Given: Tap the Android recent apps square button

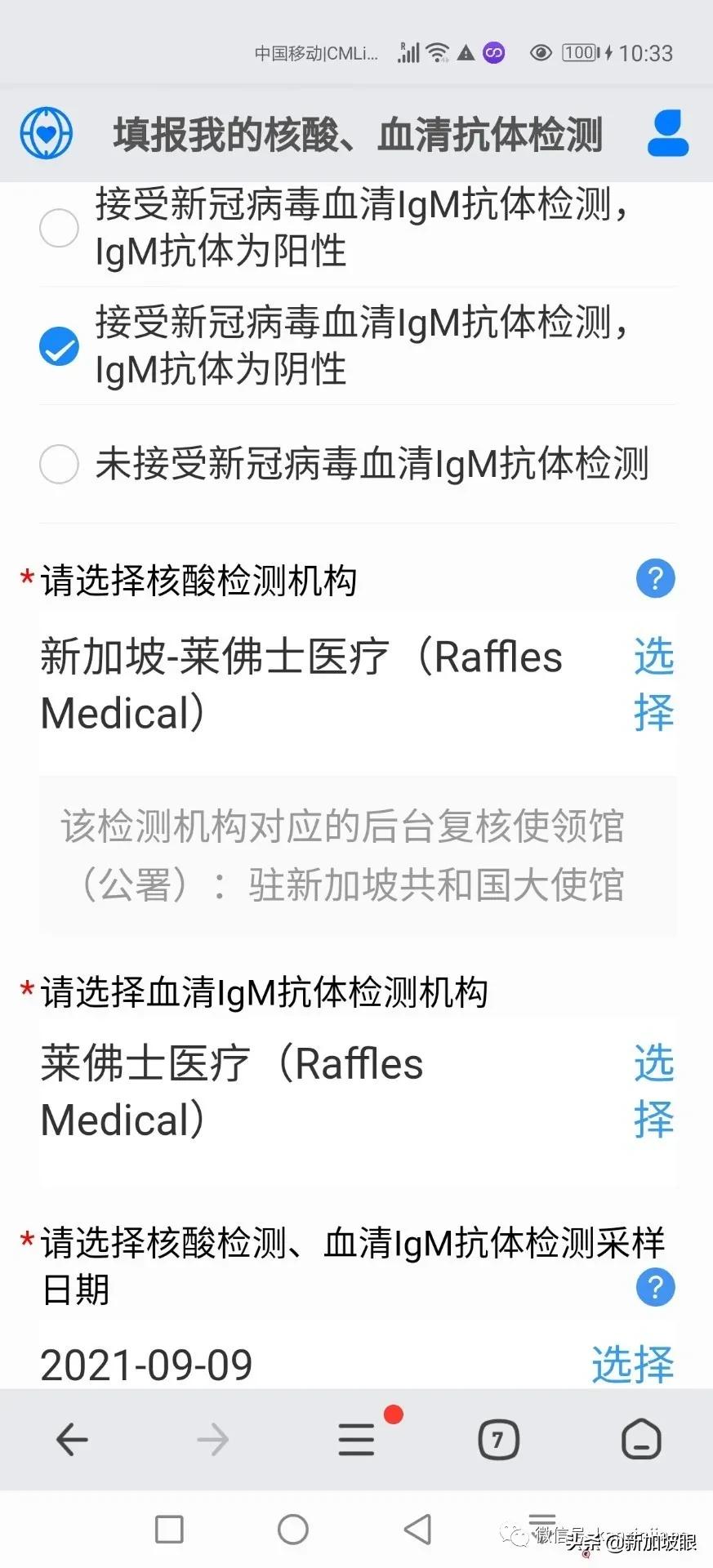Looking at the screenshot, I should pos(169,1529).
